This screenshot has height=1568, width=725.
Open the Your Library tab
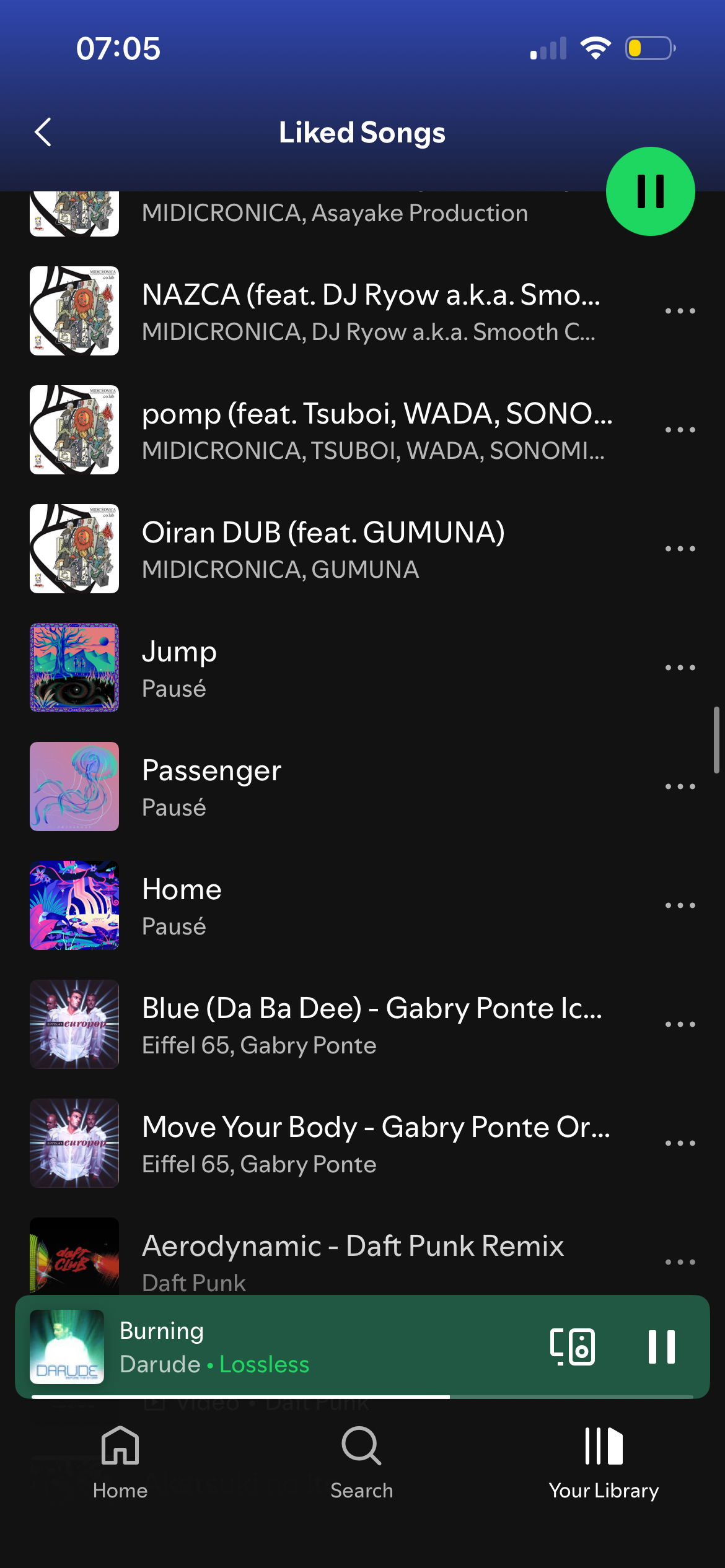tap(604, 1461)
